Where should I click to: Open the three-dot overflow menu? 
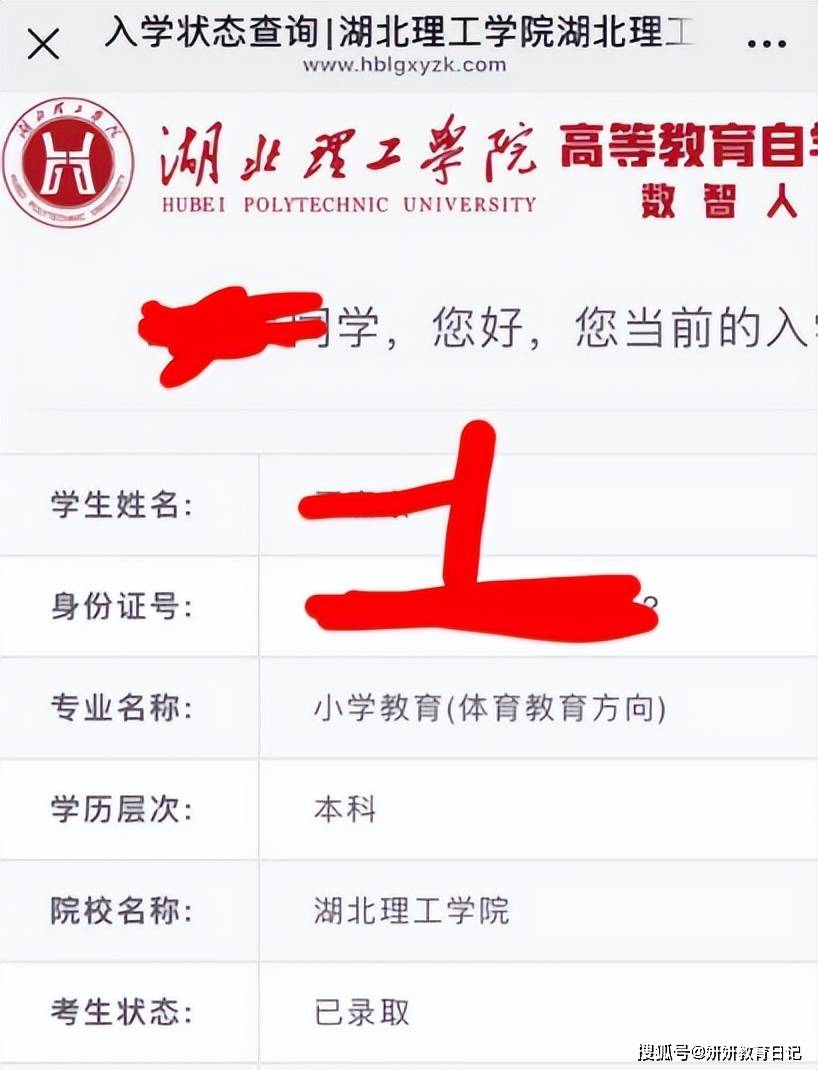[x=766, y=45]
